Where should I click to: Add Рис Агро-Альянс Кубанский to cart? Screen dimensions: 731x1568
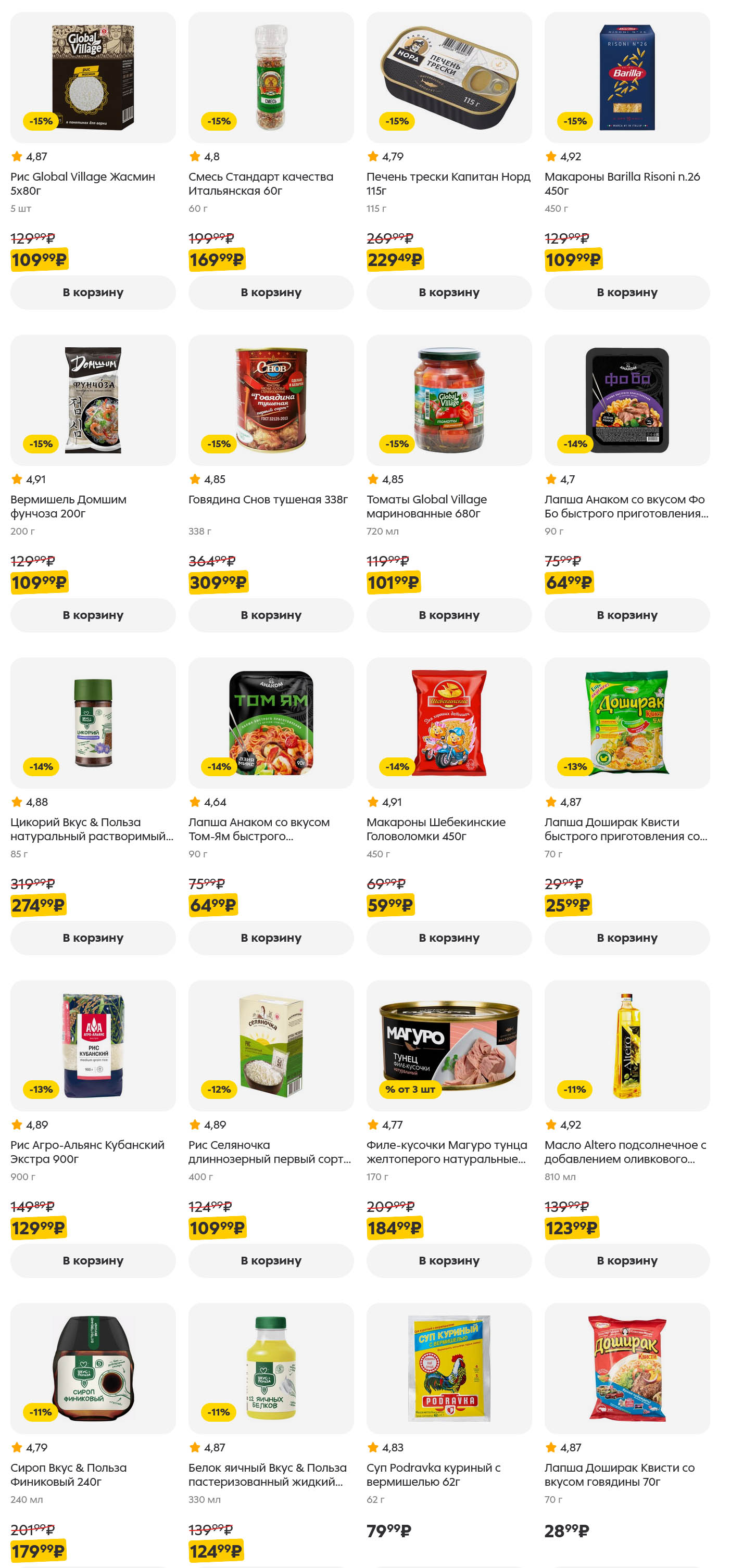pos(93,1260)
